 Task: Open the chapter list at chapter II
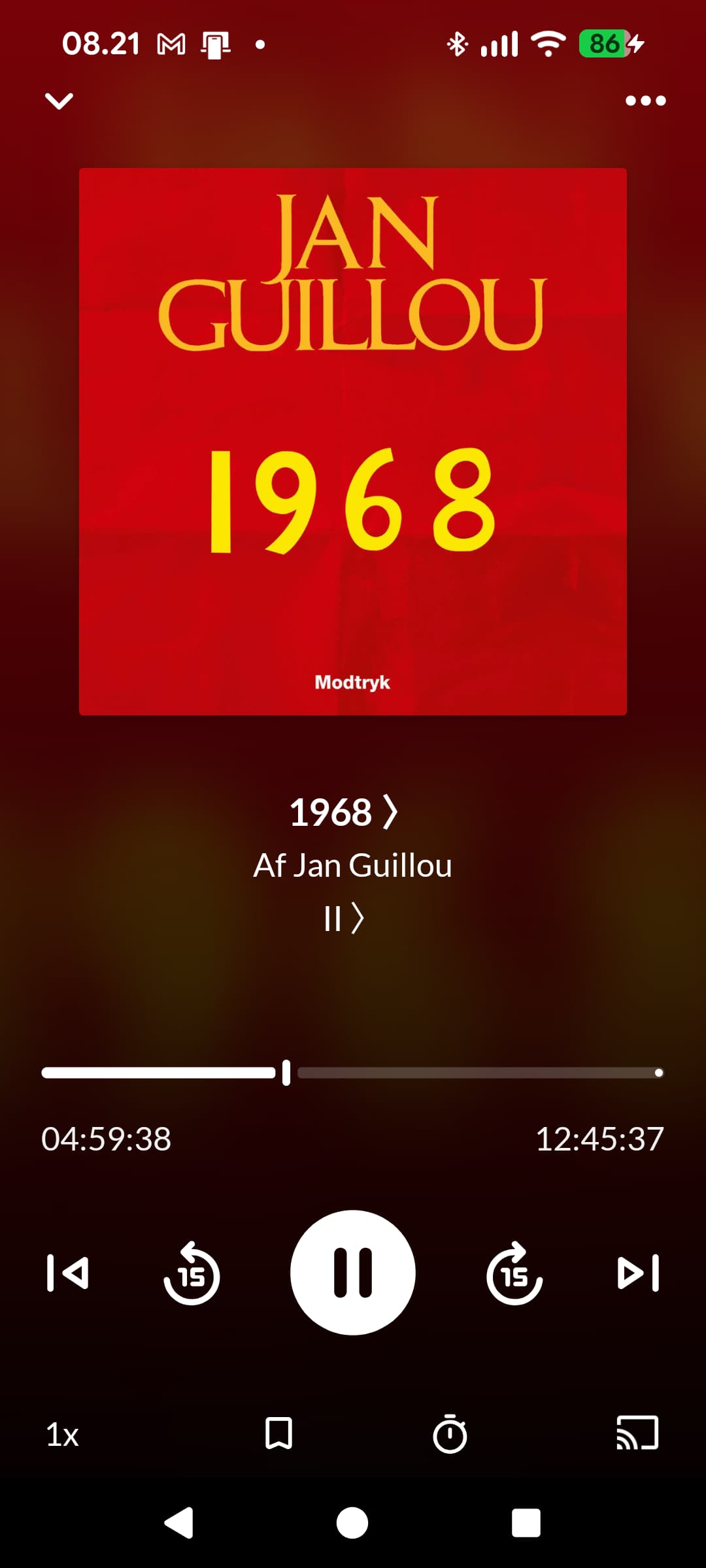(344, 918)
